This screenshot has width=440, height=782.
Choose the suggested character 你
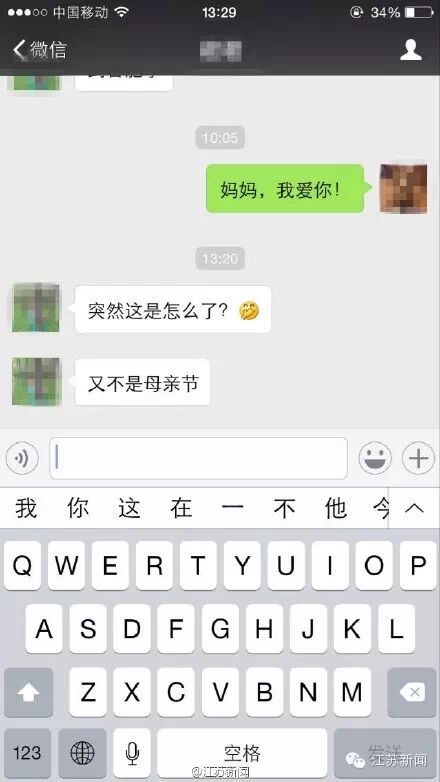point(78,508)
